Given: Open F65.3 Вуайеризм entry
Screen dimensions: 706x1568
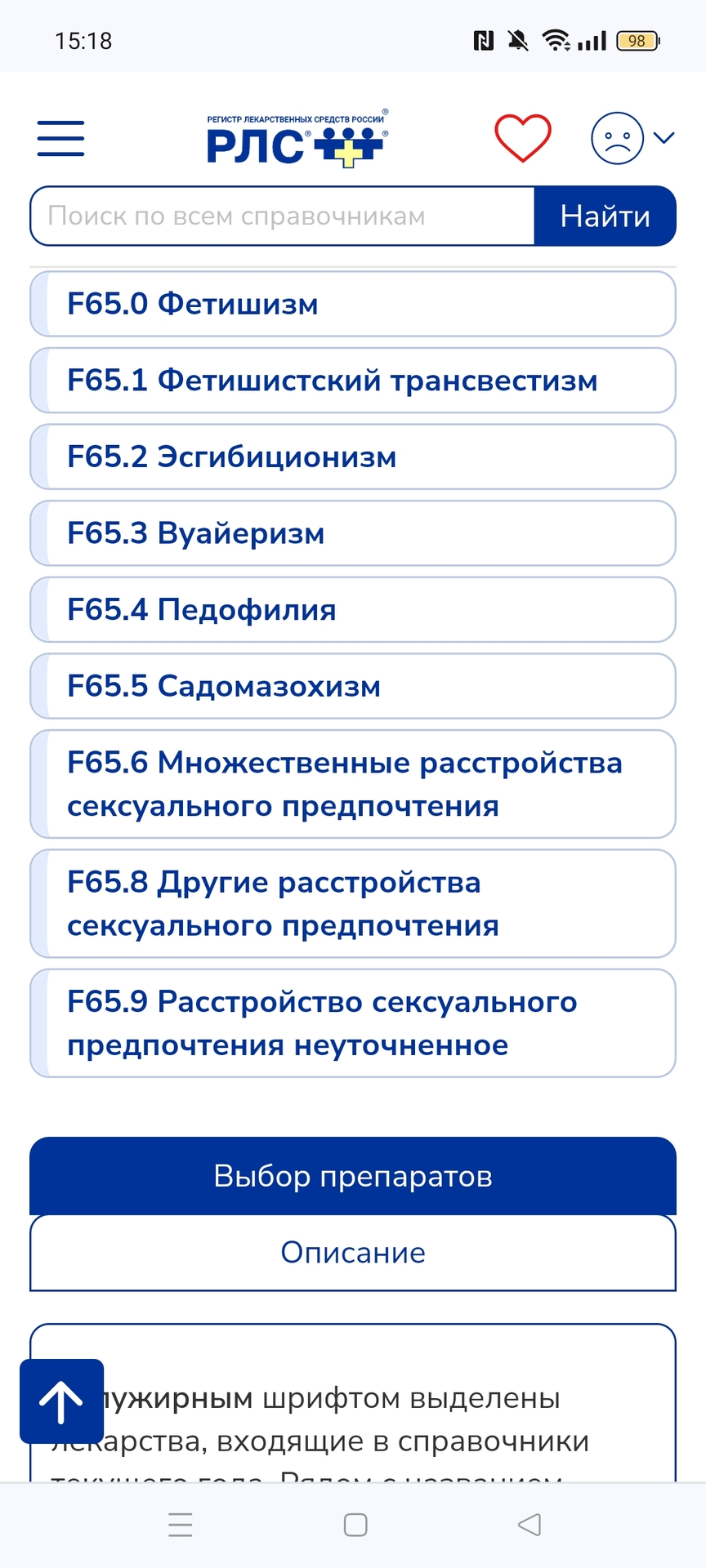Looking at the screenshot, I should click(x=353, y=533).
